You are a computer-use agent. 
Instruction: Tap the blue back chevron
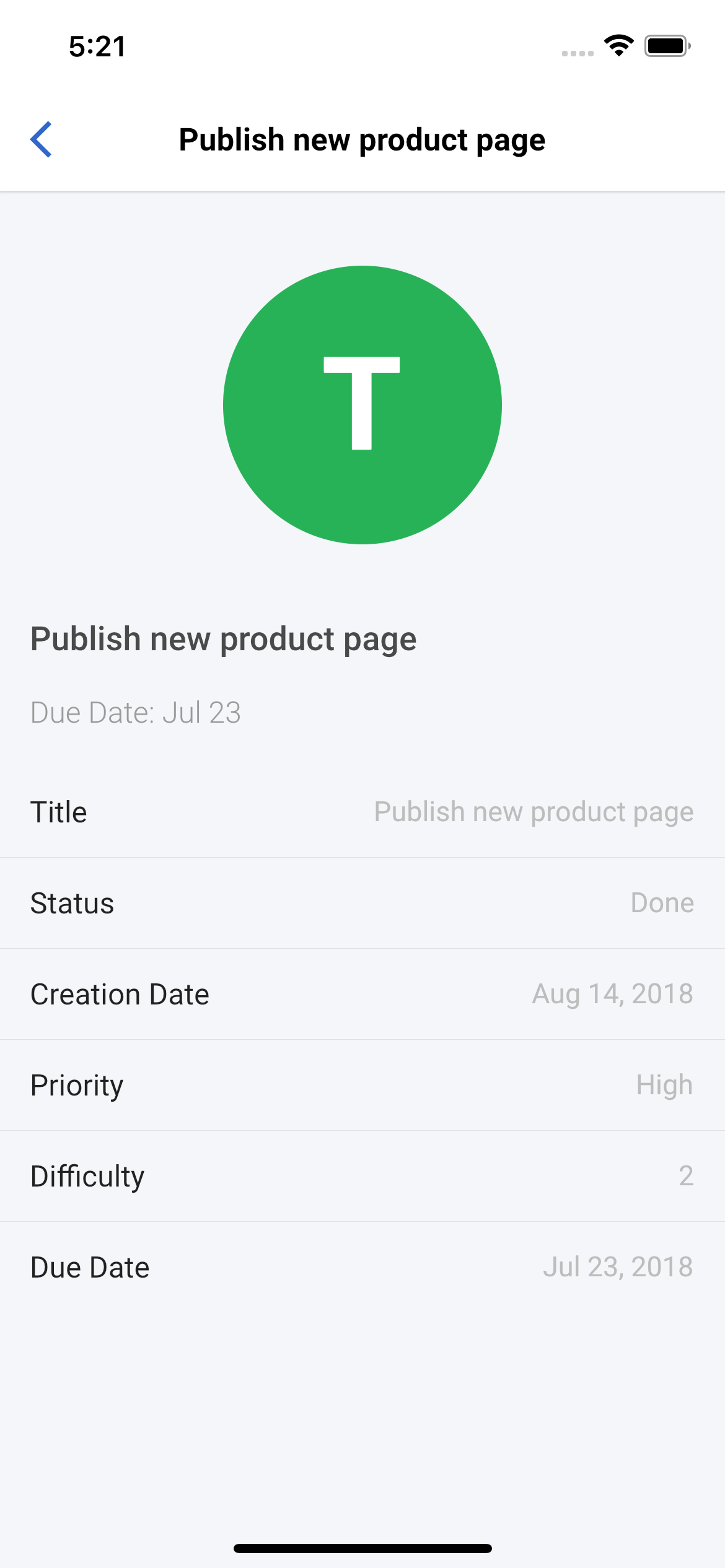coord(41,139)
